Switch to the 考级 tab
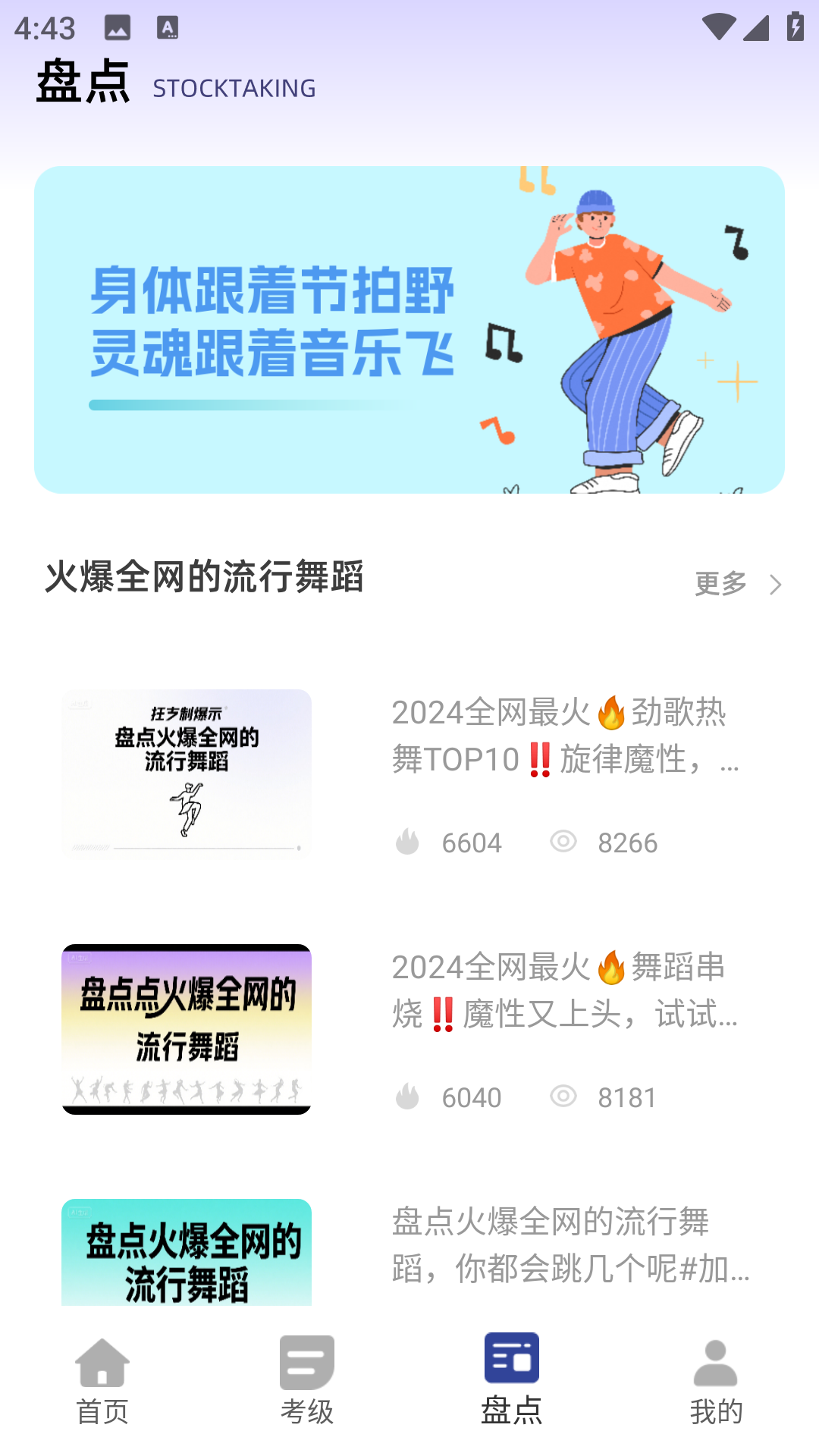This screenshot has width=819, height=1456. click(x=306, y=1380)
